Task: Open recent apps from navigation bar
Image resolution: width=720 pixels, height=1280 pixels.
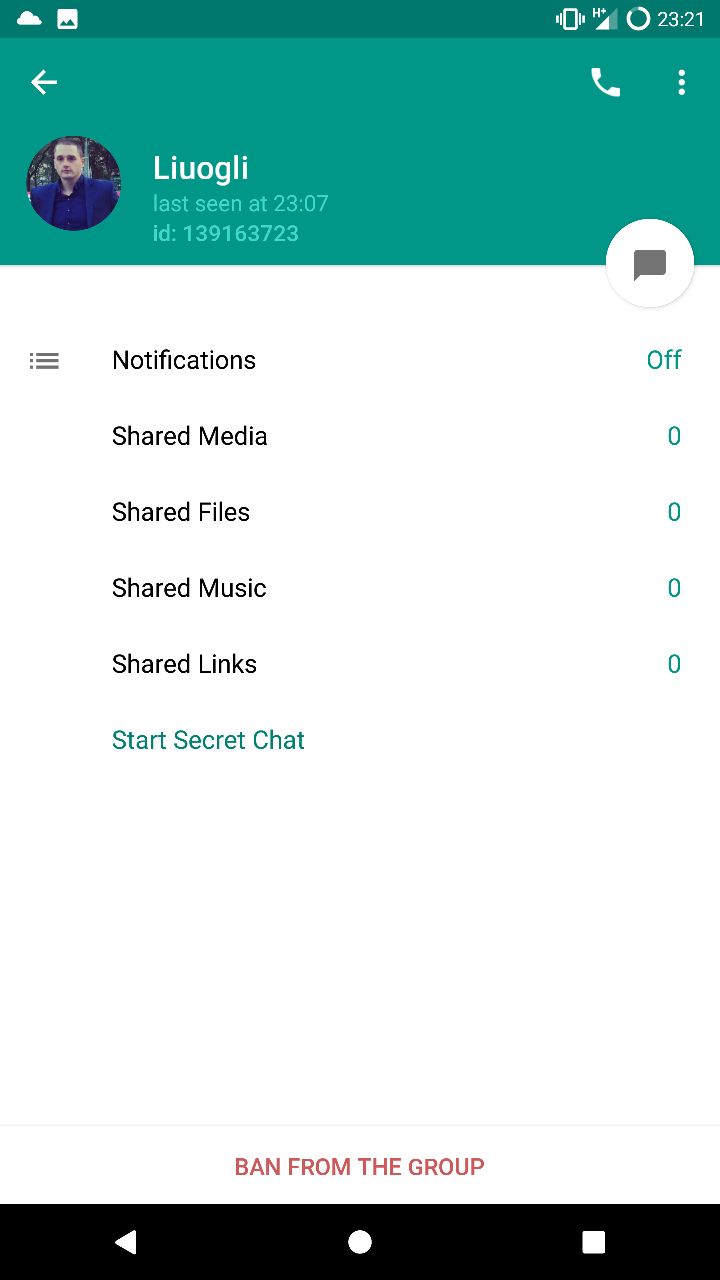Action: tap(593, 1242)
